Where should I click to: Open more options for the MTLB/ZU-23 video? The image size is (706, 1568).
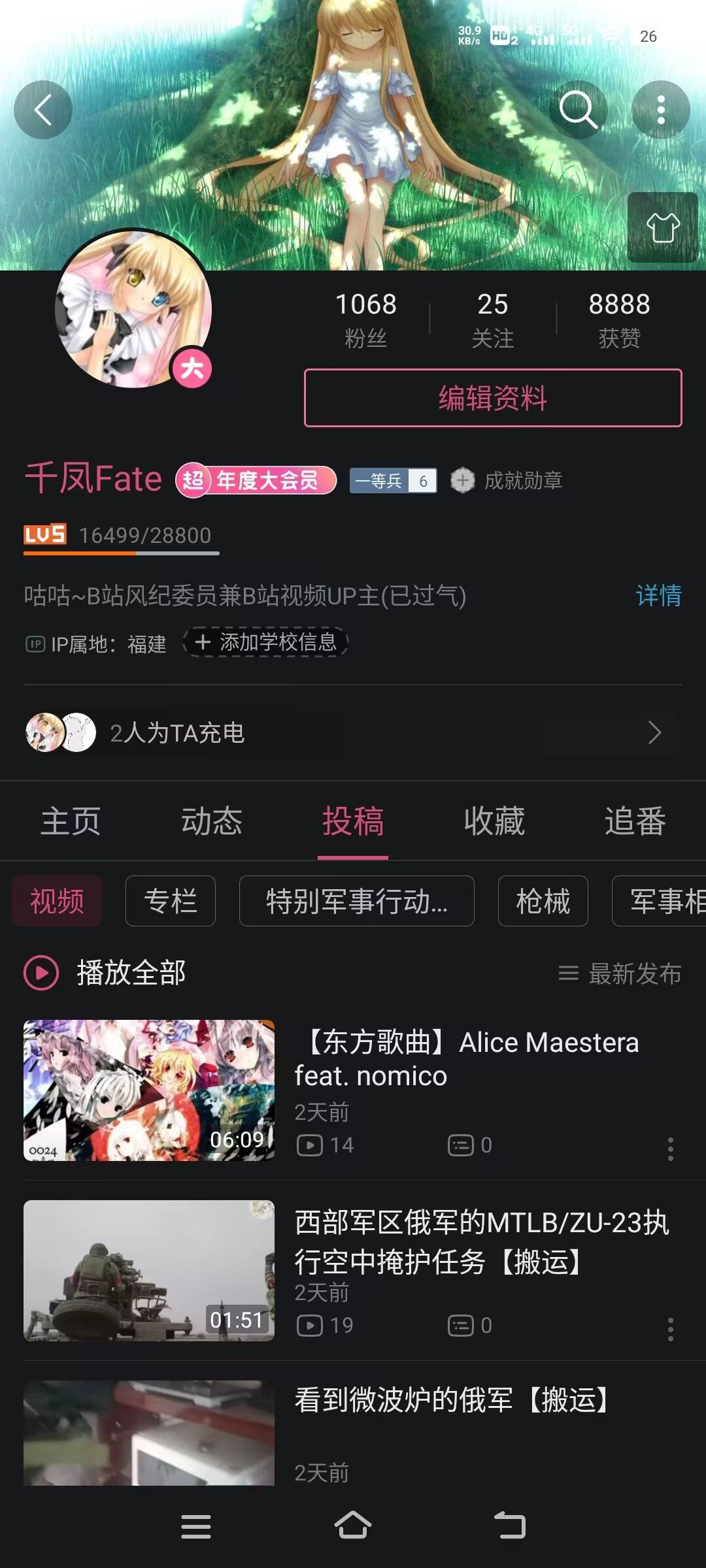point(670,1329)
